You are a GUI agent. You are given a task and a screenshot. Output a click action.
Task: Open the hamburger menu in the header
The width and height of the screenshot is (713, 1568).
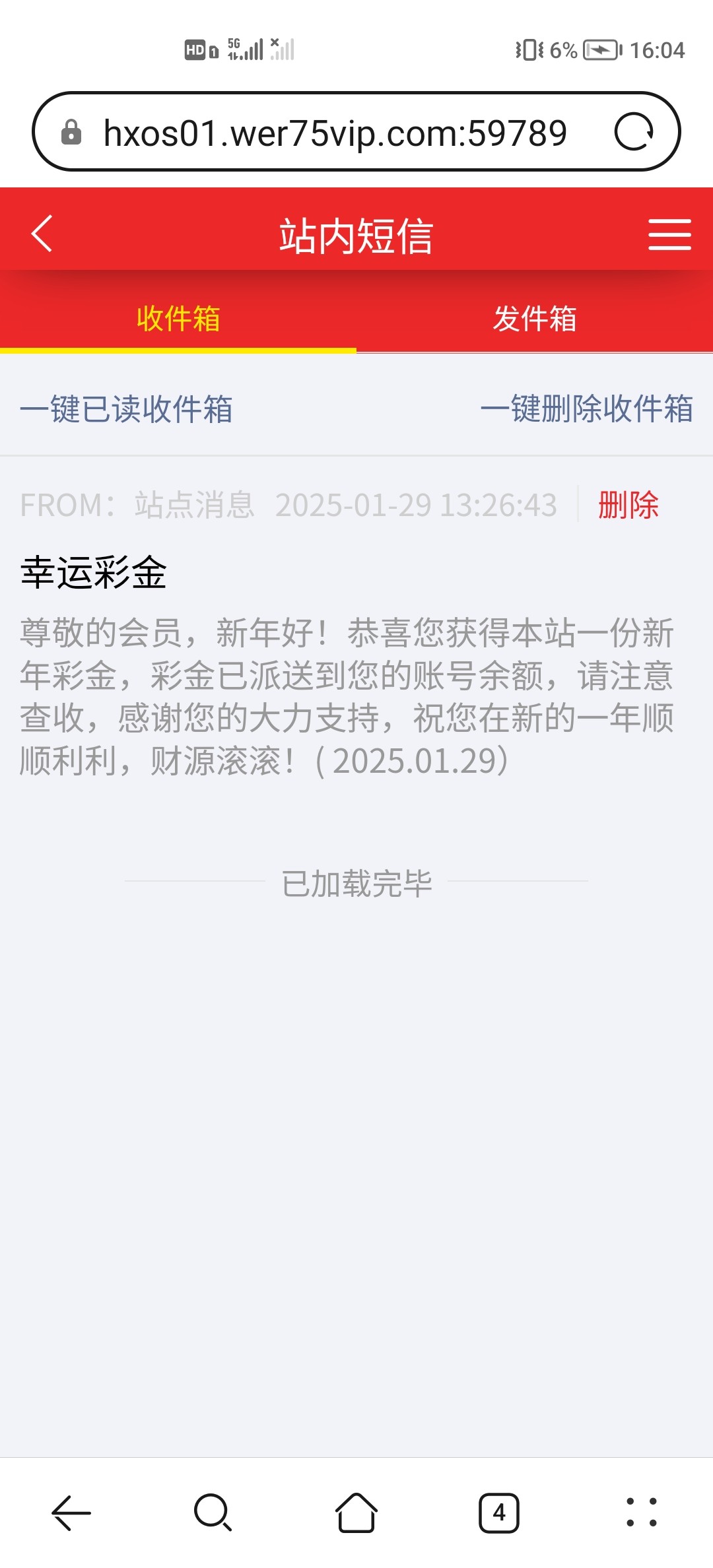[669, 235]
